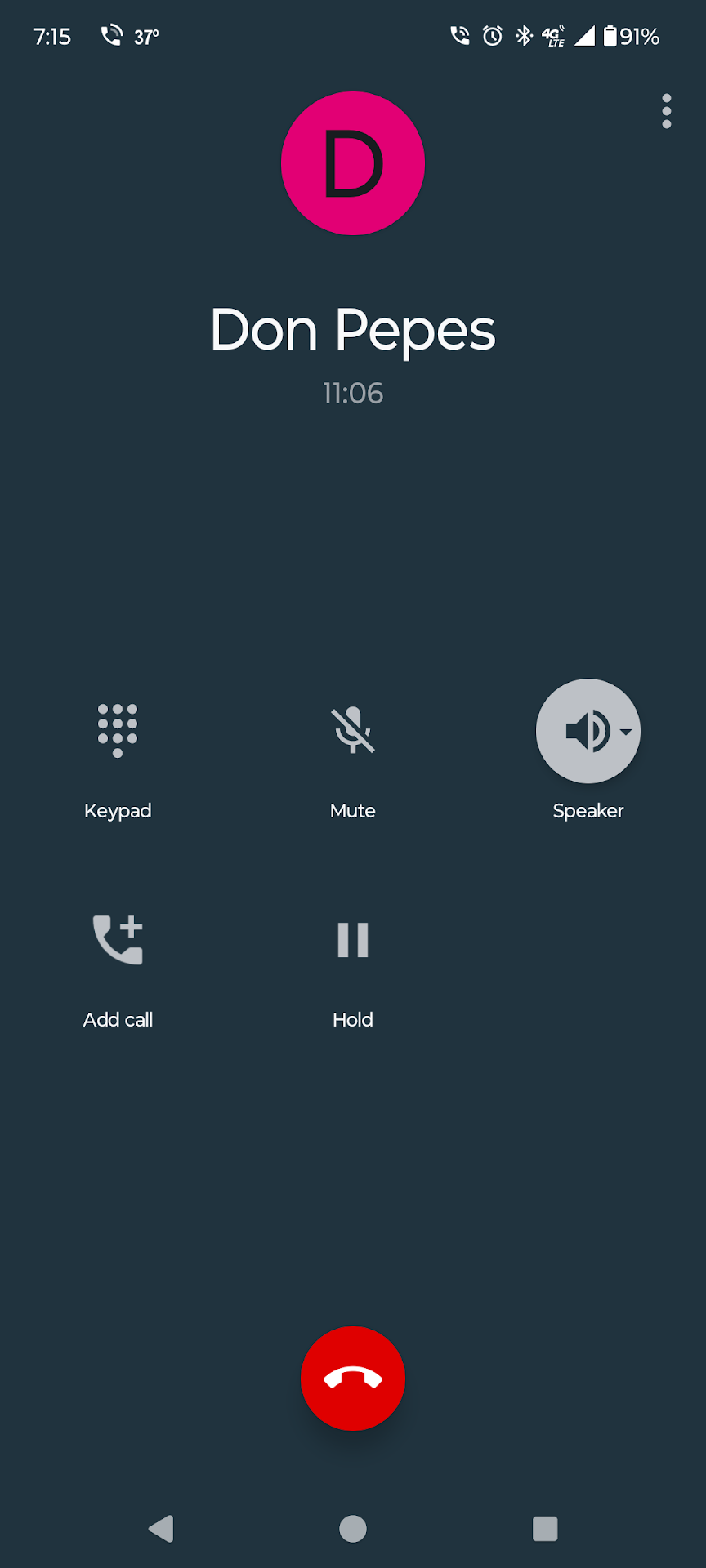Open the overflow menu
This screenshot has height=1568, width=706.
pyautogui.click(x=667, y=111)
